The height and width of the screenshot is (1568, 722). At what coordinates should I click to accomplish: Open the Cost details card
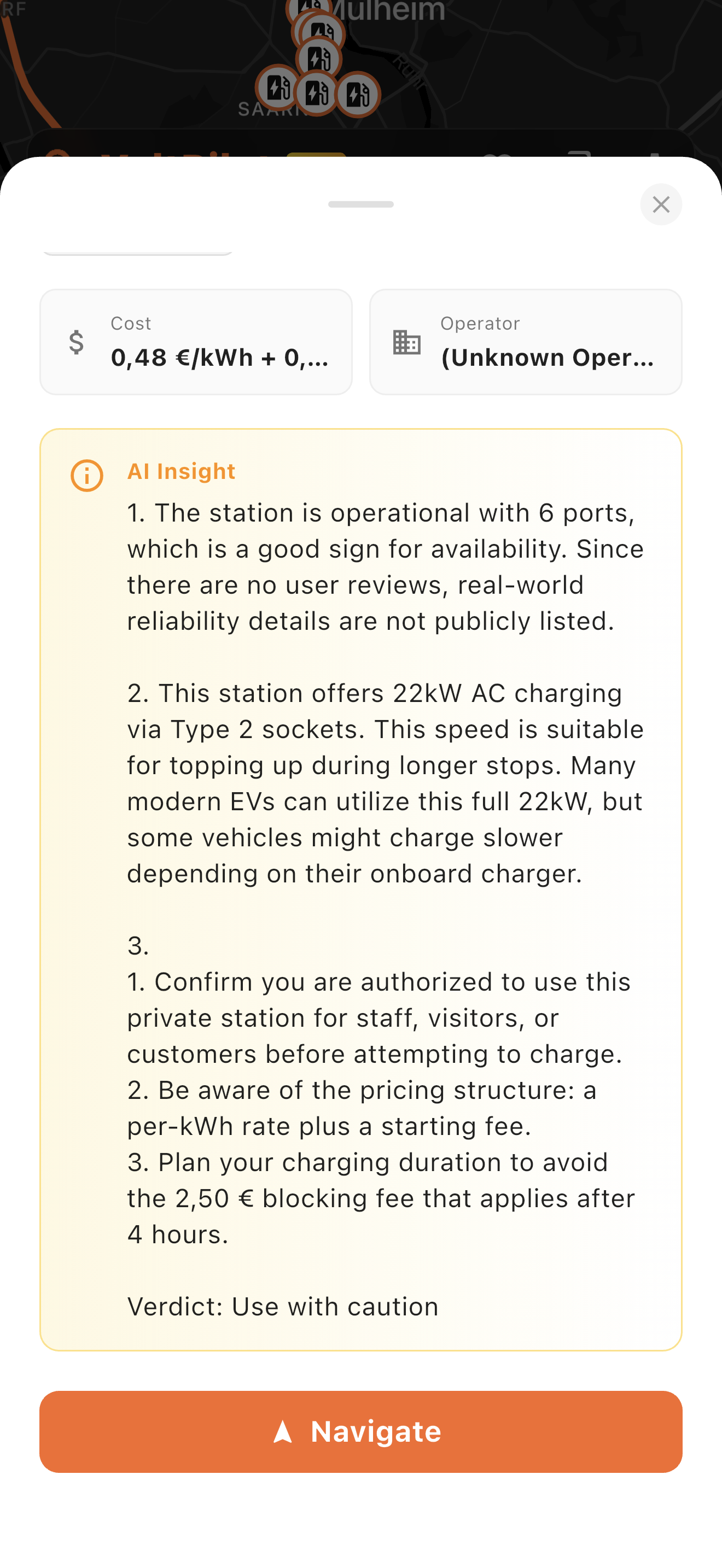click(196, 342)
